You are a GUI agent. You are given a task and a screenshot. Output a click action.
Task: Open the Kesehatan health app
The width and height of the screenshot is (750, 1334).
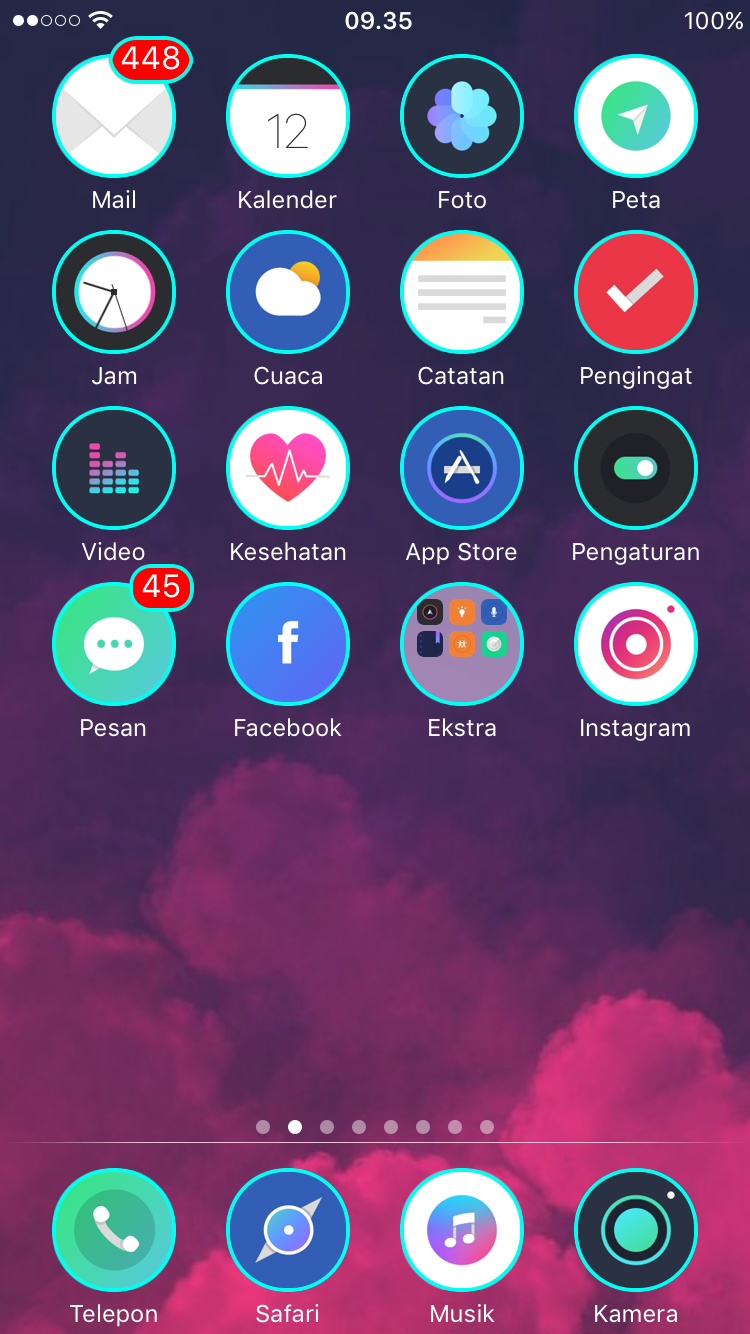[288, 468]
